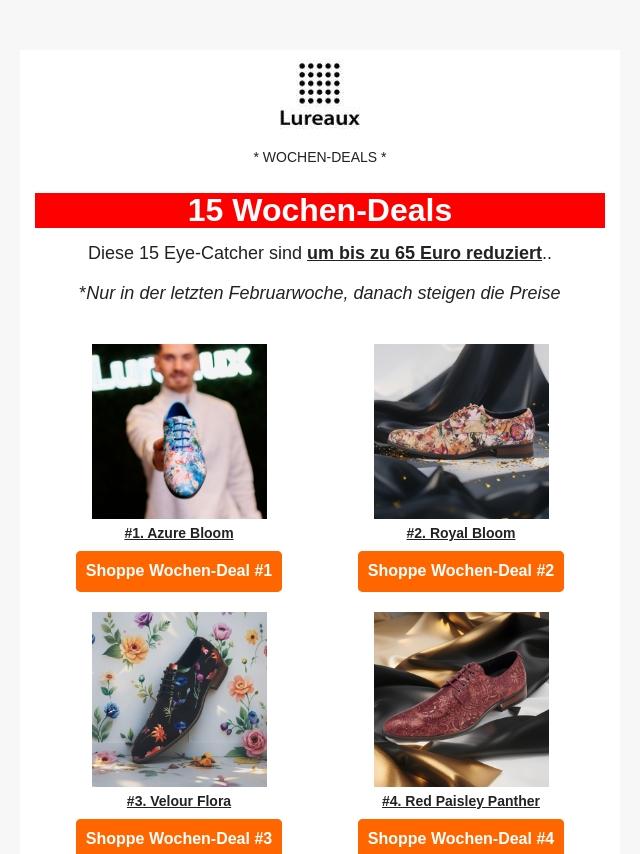Tap Shoppe Wochen-Deal #4 button

click(461, 838)
